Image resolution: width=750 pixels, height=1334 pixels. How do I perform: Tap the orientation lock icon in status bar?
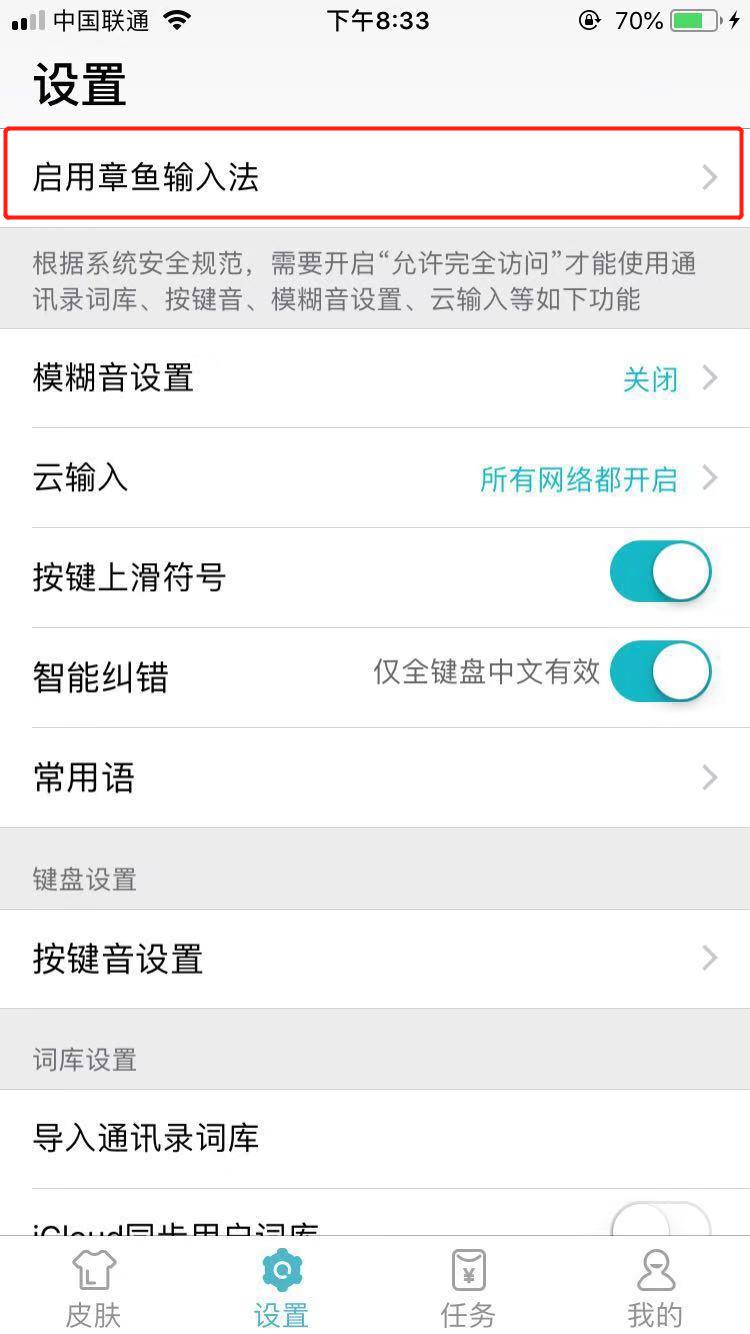point(590,19)
